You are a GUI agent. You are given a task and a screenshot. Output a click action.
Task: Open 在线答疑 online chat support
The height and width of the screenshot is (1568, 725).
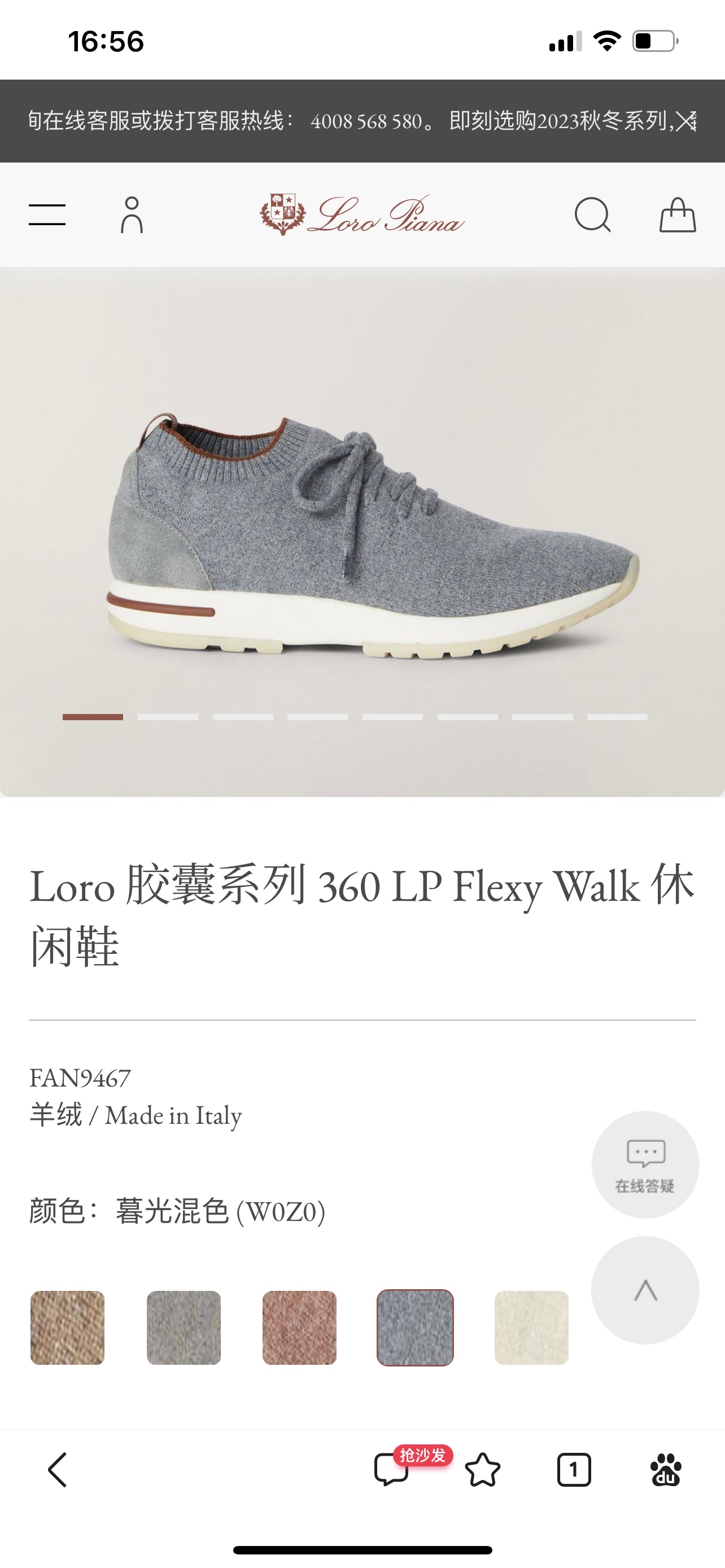645,1164
